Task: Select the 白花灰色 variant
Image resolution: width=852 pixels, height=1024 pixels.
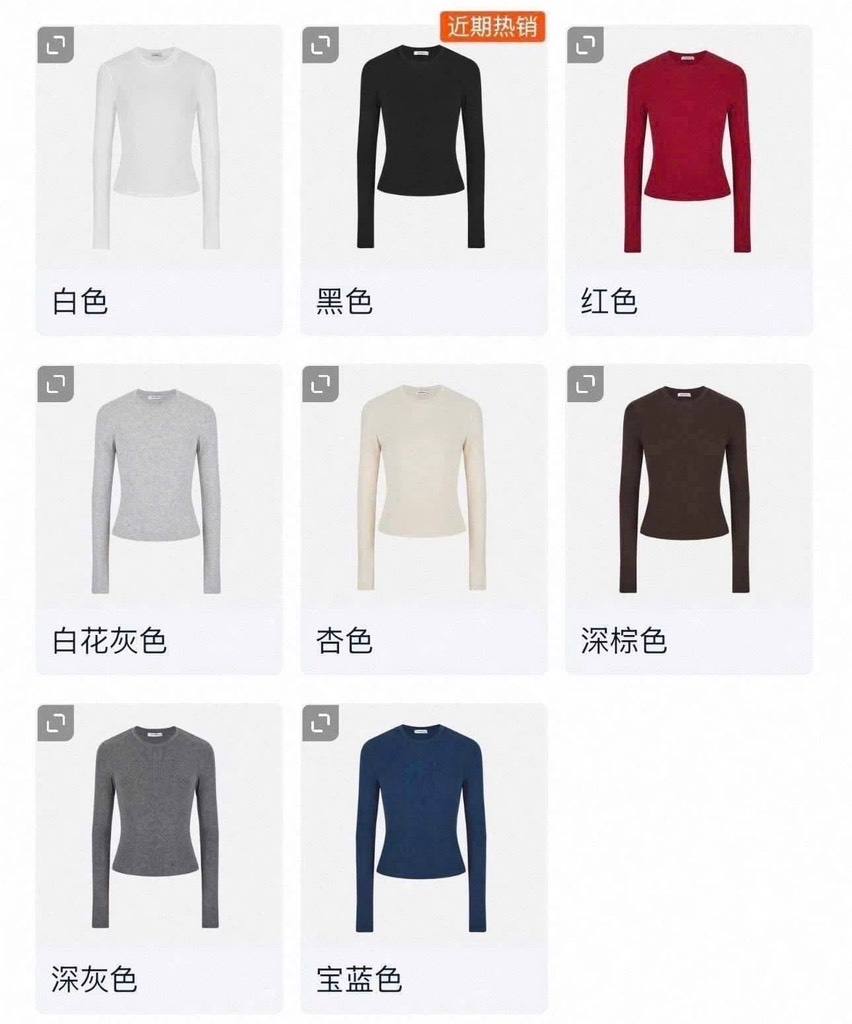Action: [x=158, y=520]
